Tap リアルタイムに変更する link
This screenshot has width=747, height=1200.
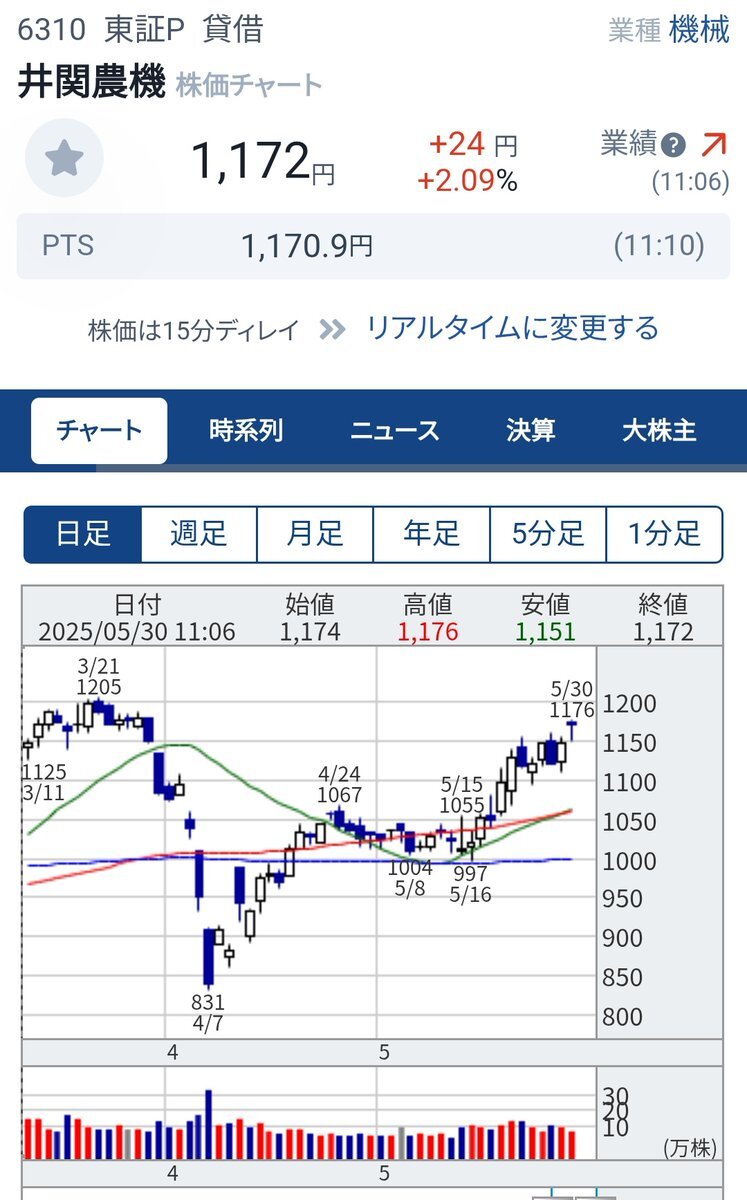pyautogui.click(x=513, y=328)
